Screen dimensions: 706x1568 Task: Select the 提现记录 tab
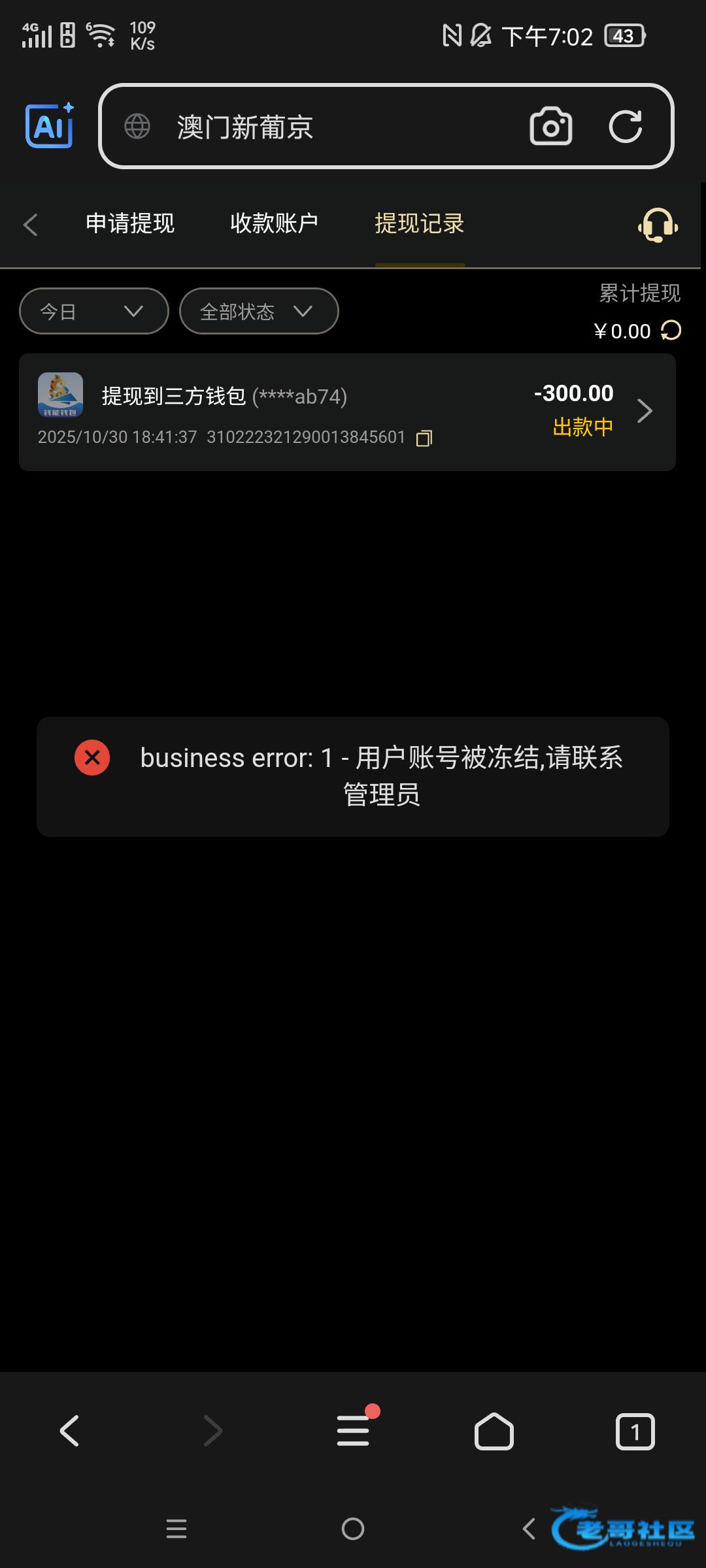(x=420, y=223)
